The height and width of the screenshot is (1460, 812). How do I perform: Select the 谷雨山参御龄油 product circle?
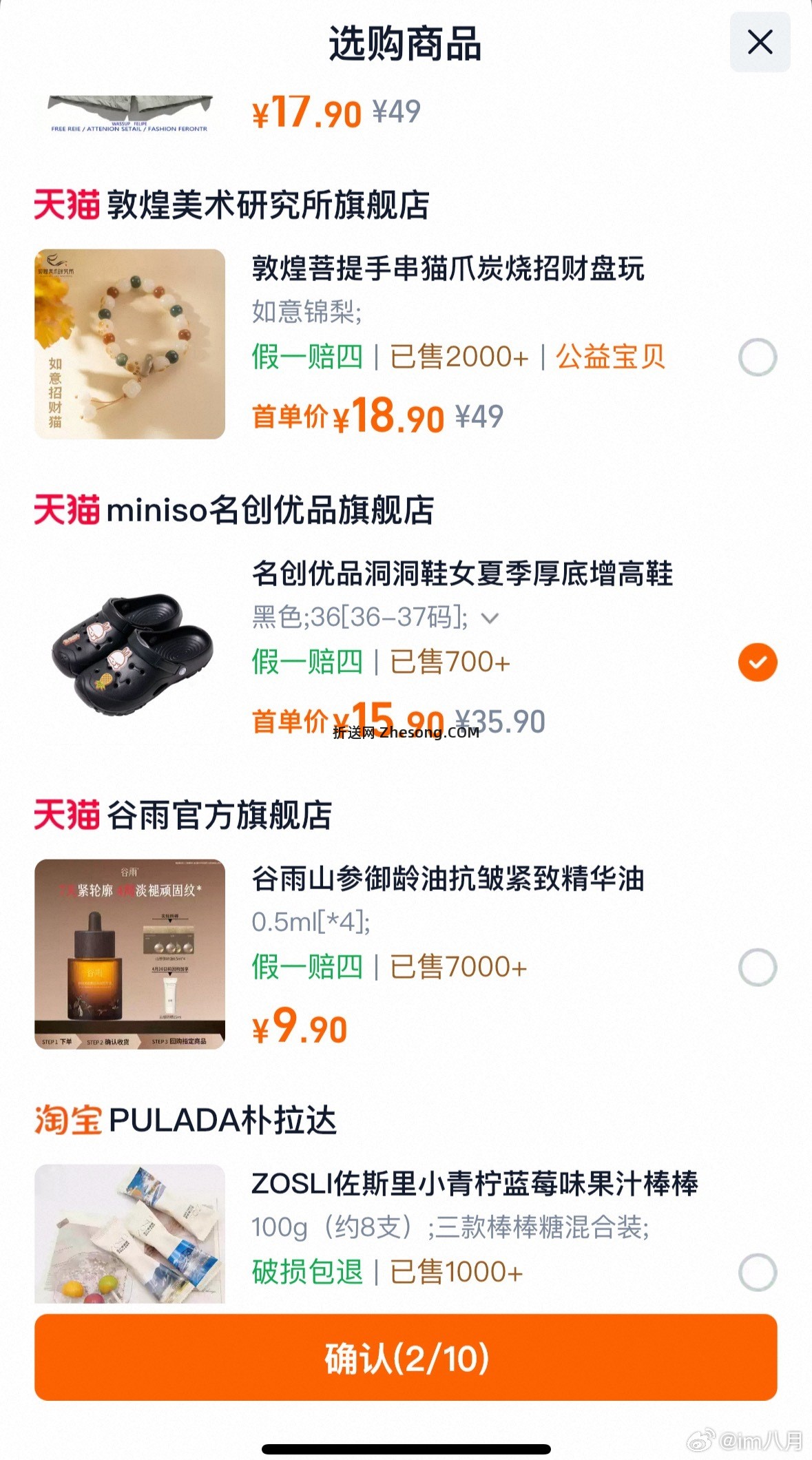tap(758, 966)
